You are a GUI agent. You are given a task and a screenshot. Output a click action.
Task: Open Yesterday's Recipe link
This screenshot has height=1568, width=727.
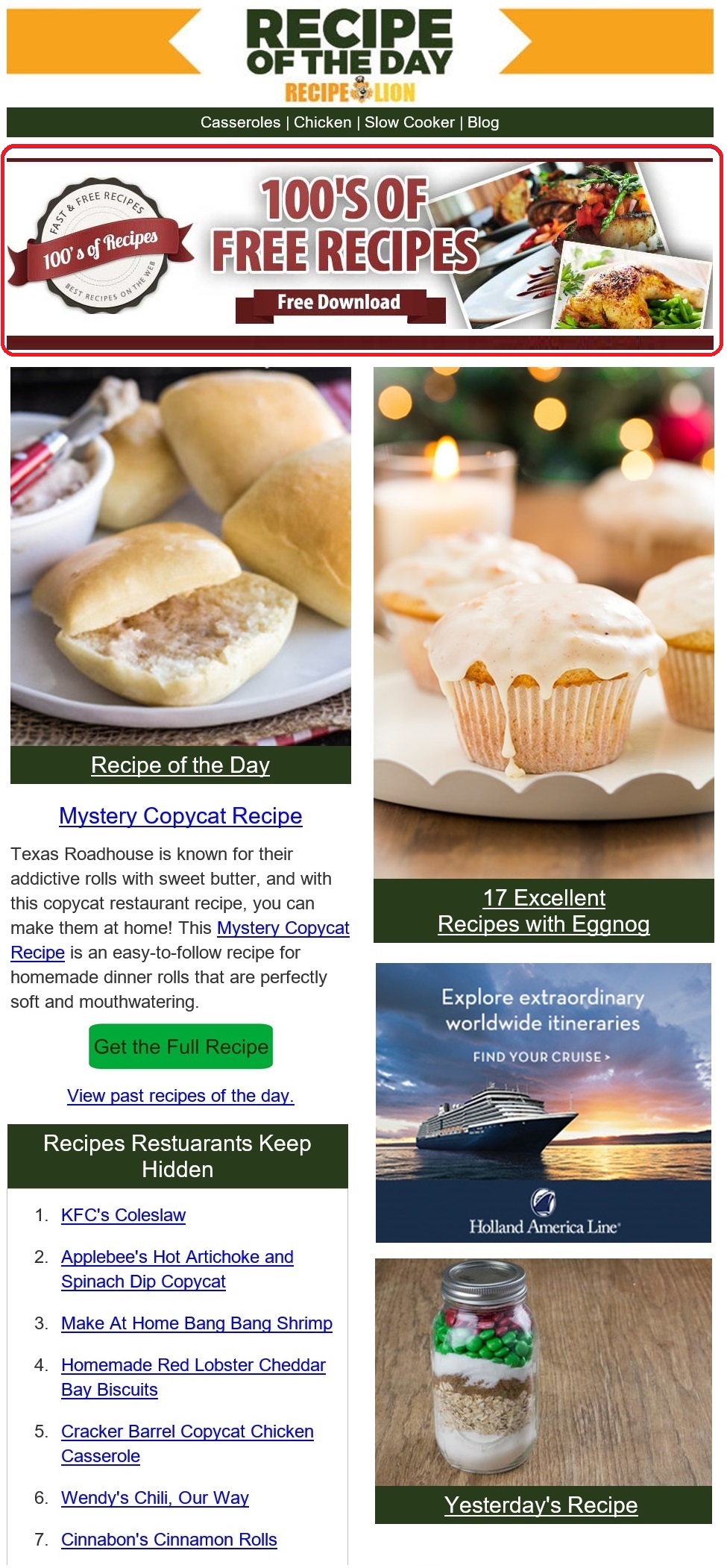coord(541,1505)
